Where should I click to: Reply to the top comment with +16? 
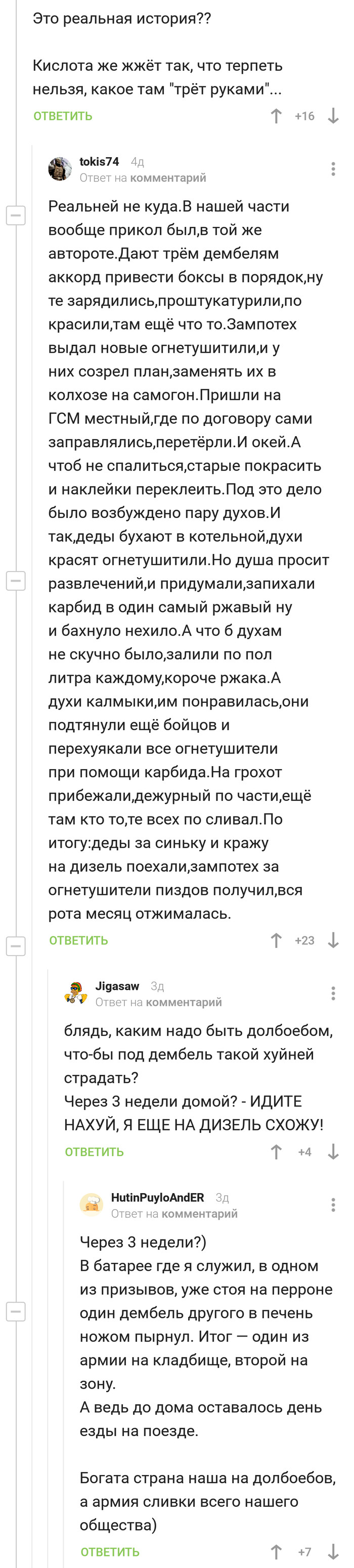pos(63,116)
